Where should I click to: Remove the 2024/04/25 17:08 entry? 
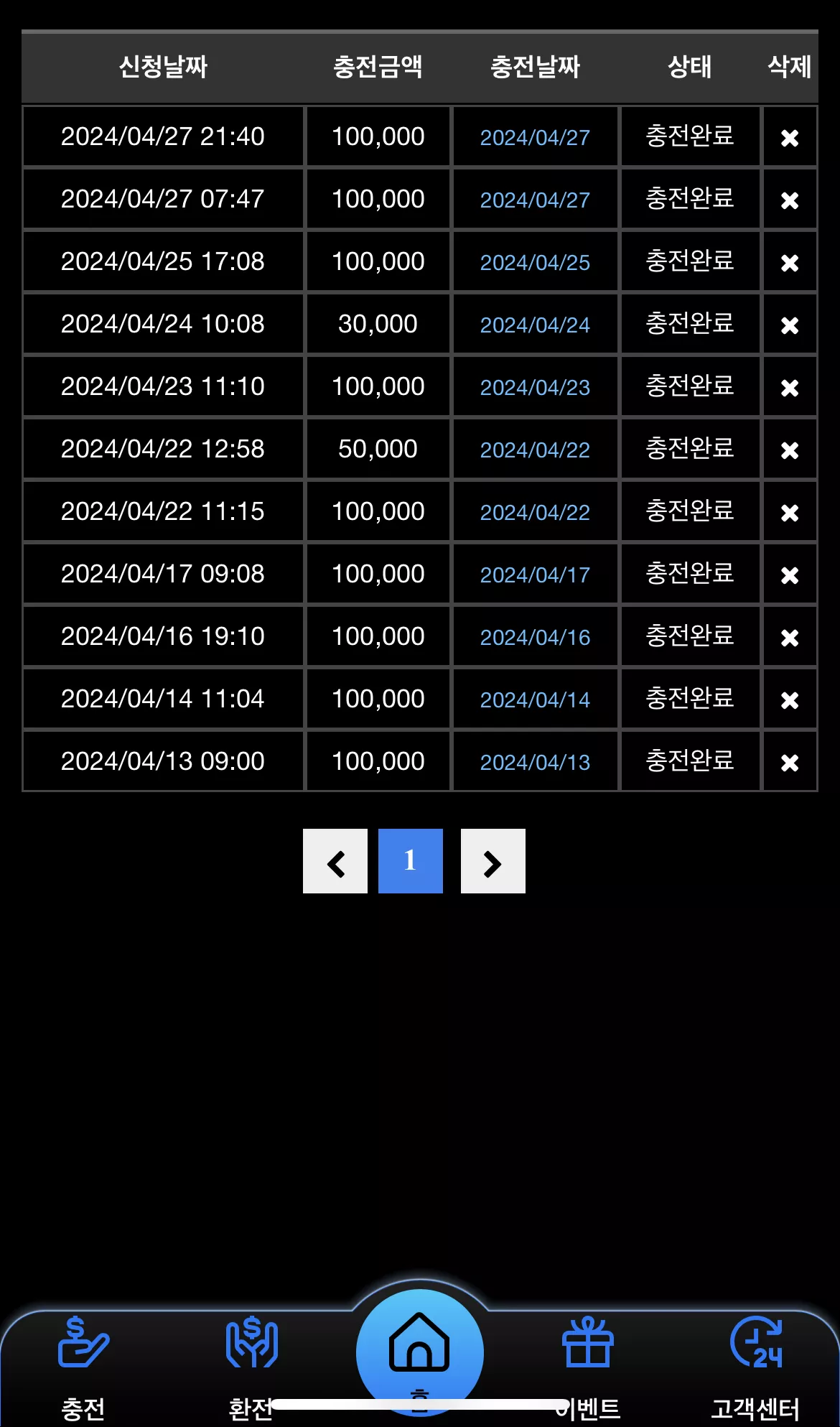click(x=790, y=262)
